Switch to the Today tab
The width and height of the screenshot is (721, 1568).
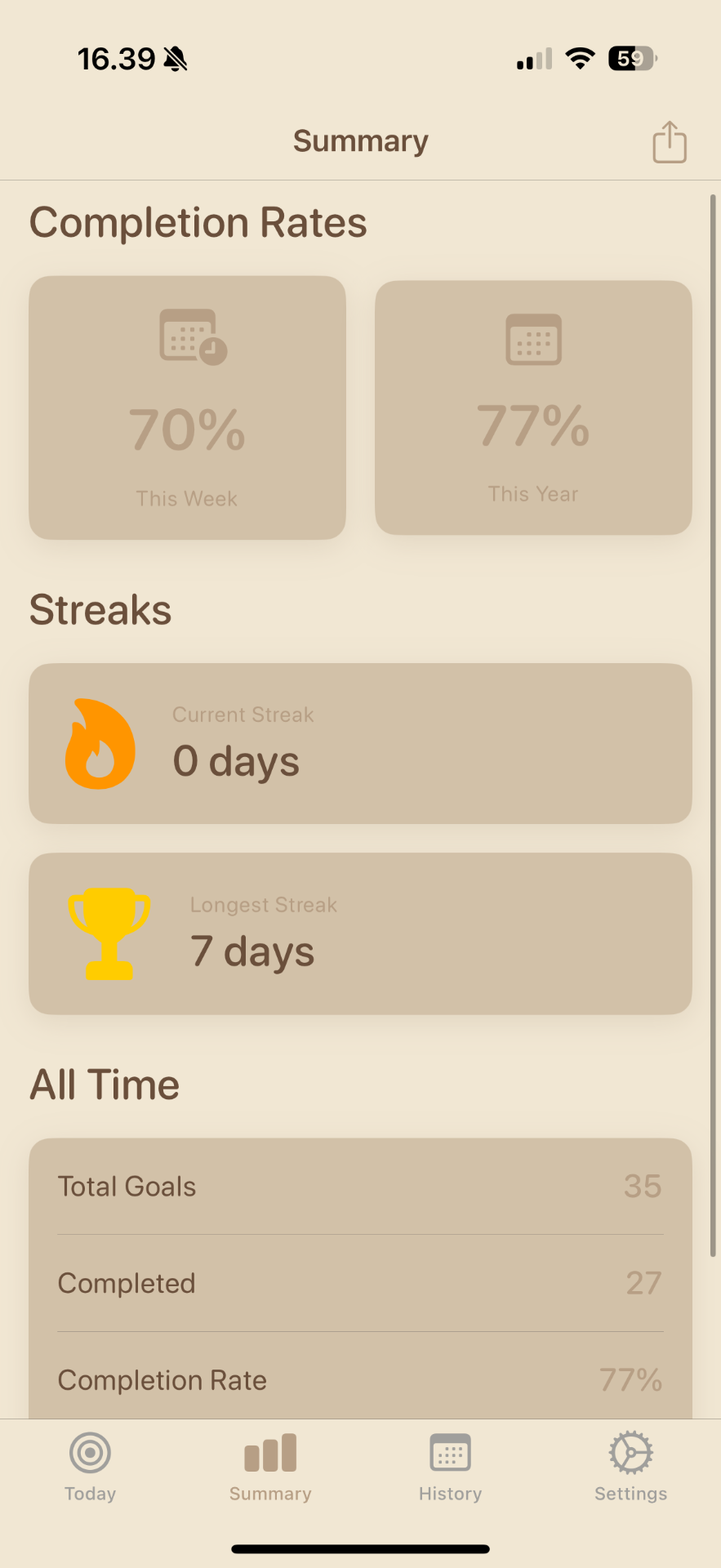(x=90, y=1467)
